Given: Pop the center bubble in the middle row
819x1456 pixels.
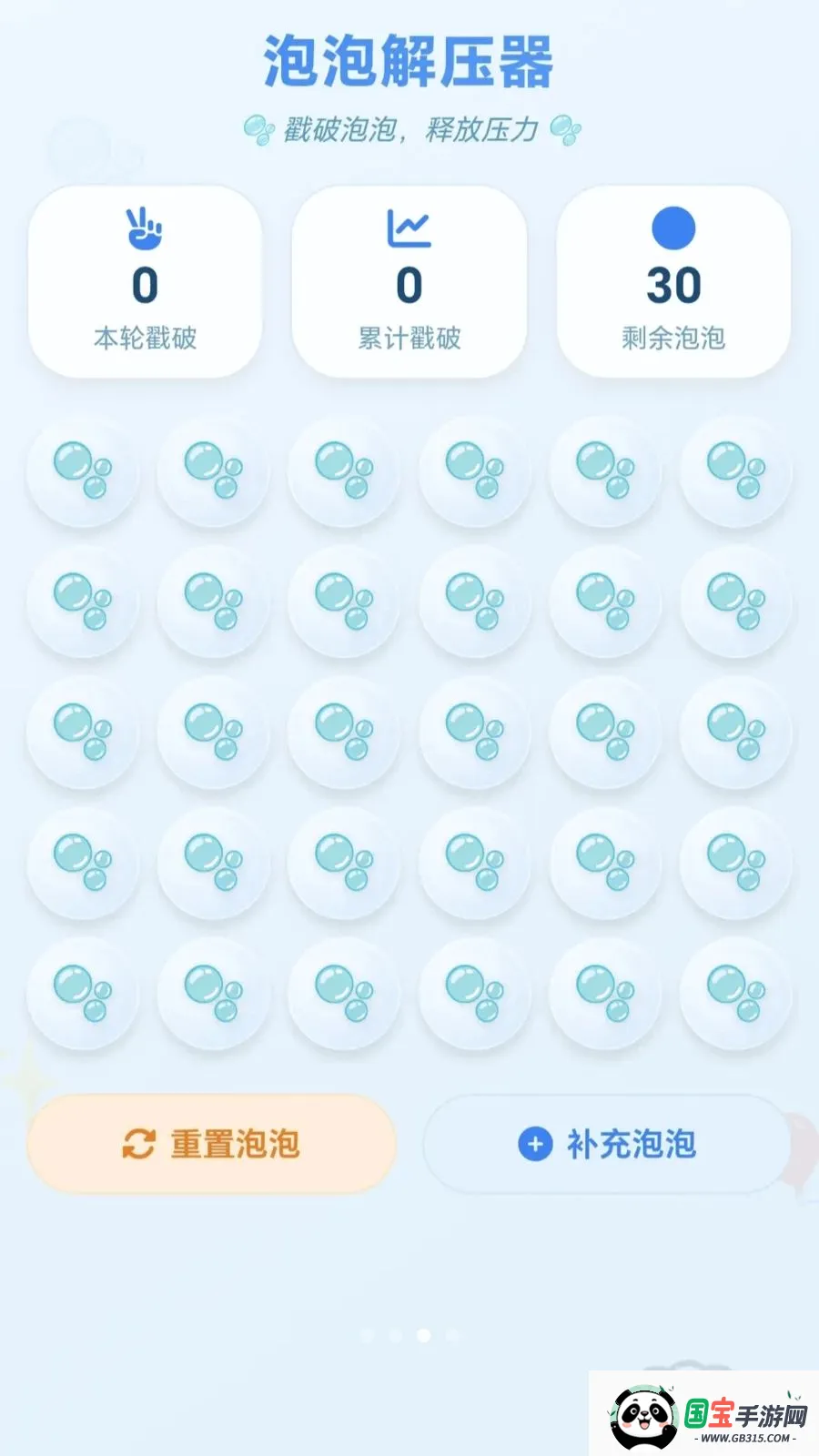Looking at the screenshot, I should point(473,733).
